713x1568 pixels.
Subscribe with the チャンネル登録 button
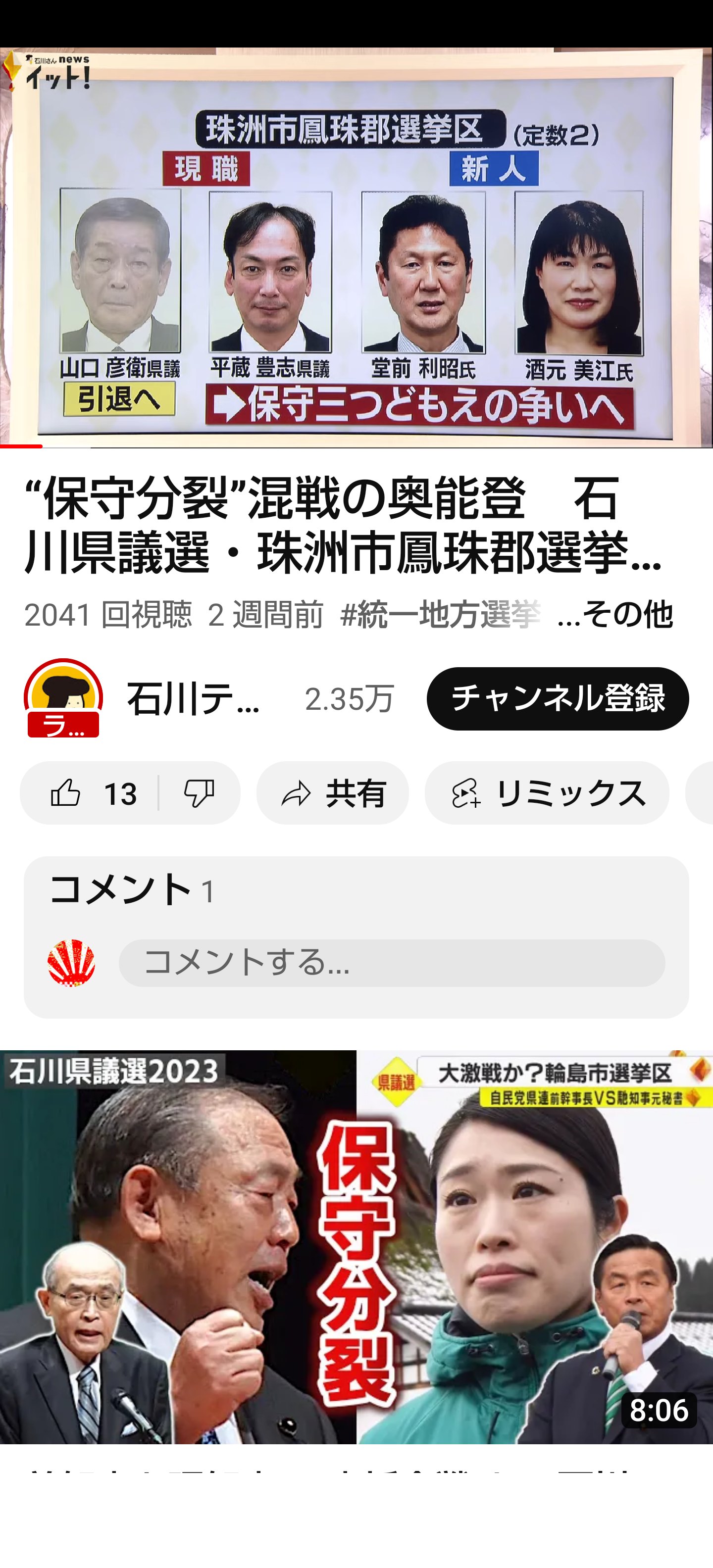(x=557, y=699)
